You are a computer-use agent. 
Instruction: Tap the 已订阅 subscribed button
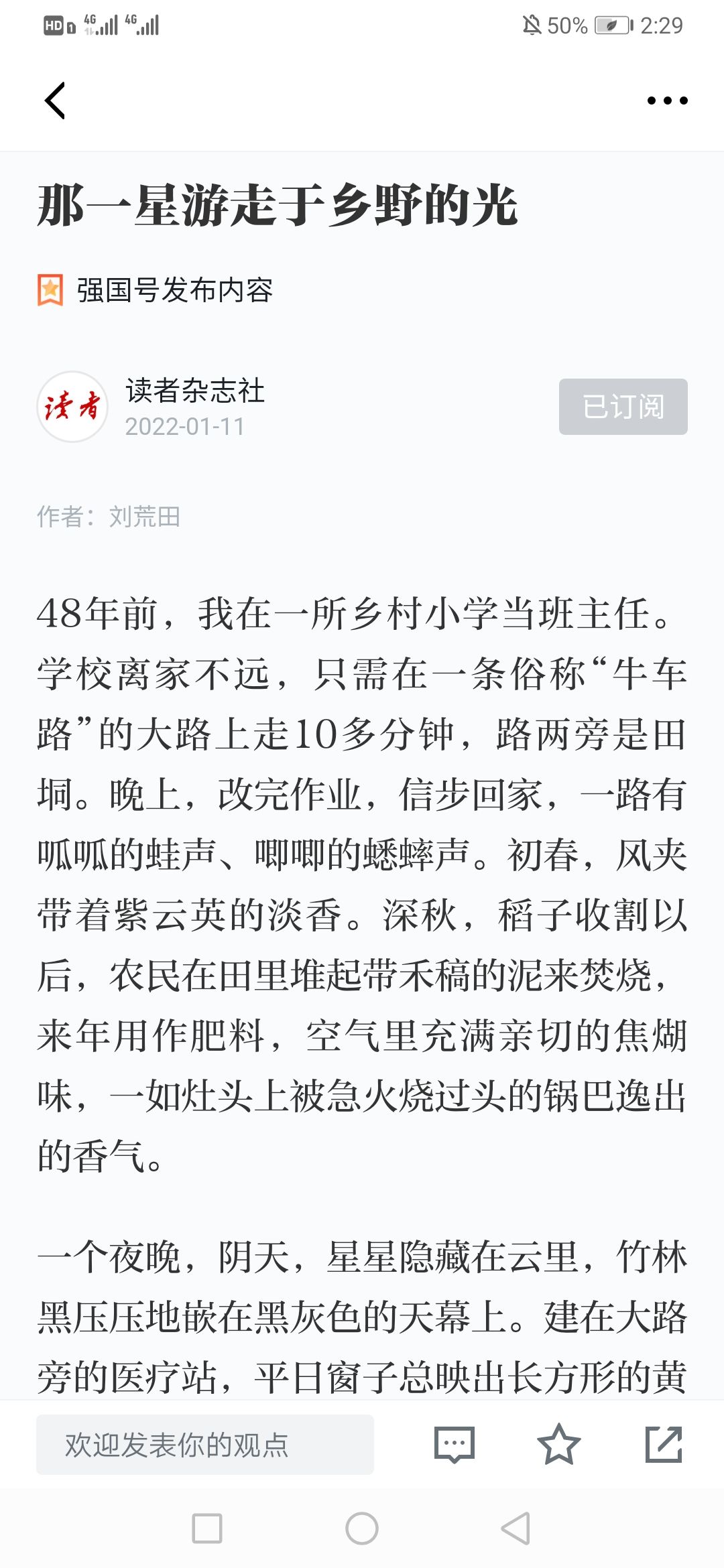point(623,407)
